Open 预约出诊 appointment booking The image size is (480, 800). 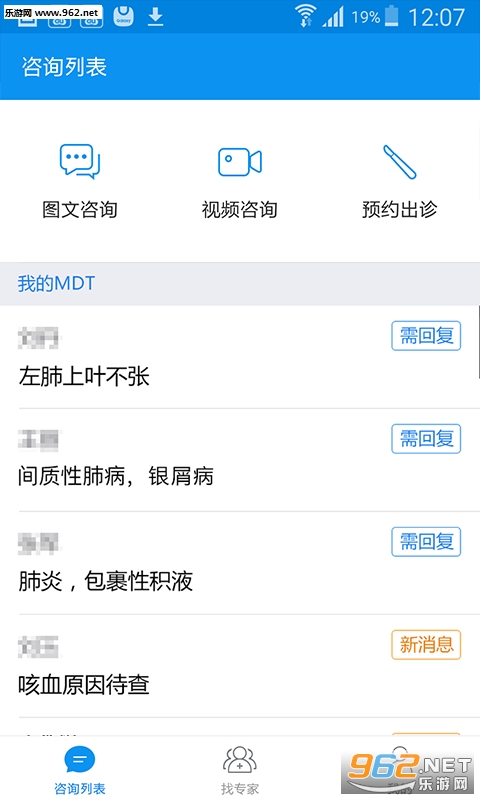click(x=399, y=182)
